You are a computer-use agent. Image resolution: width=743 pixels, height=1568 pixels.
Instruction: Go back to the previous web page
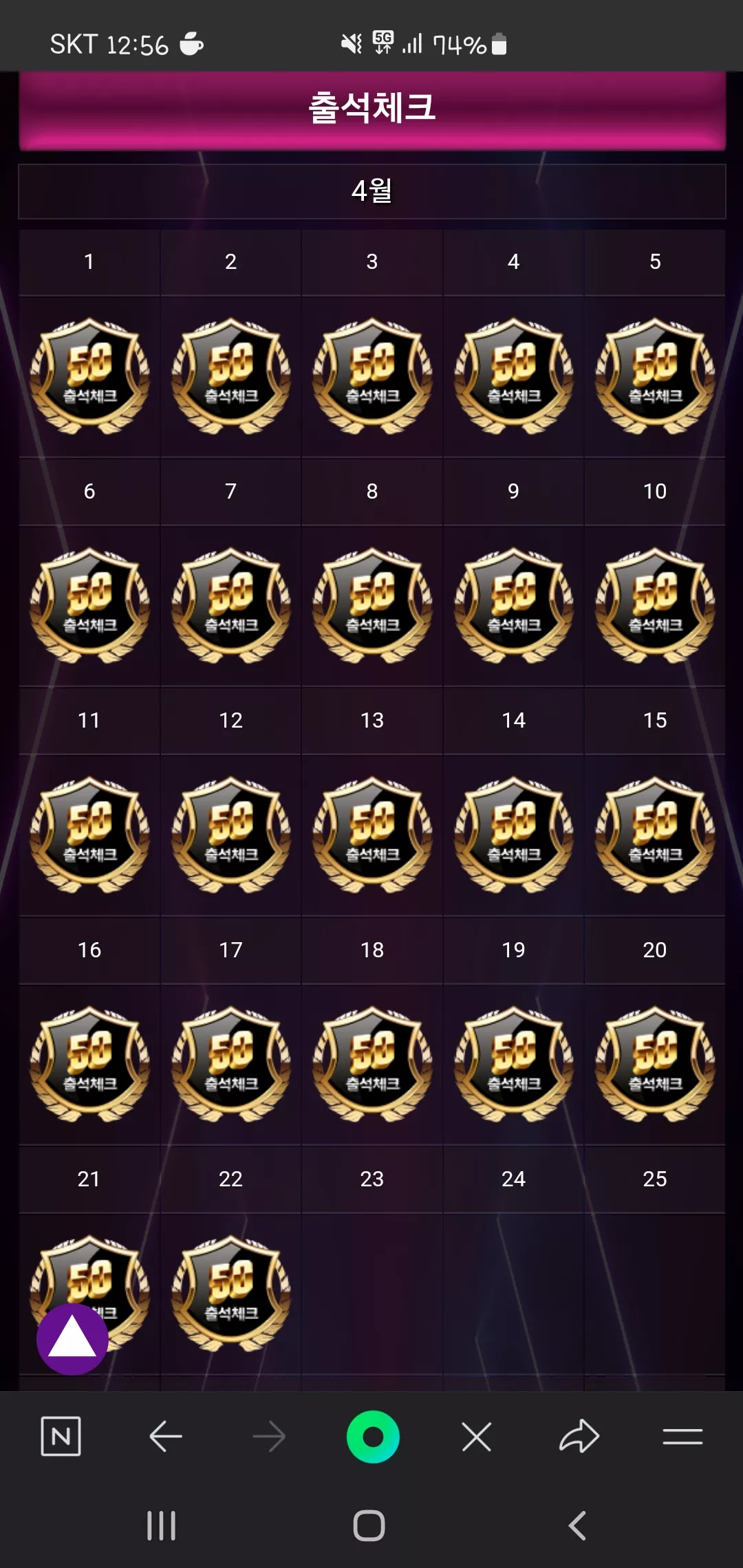tap(165, 1437)
